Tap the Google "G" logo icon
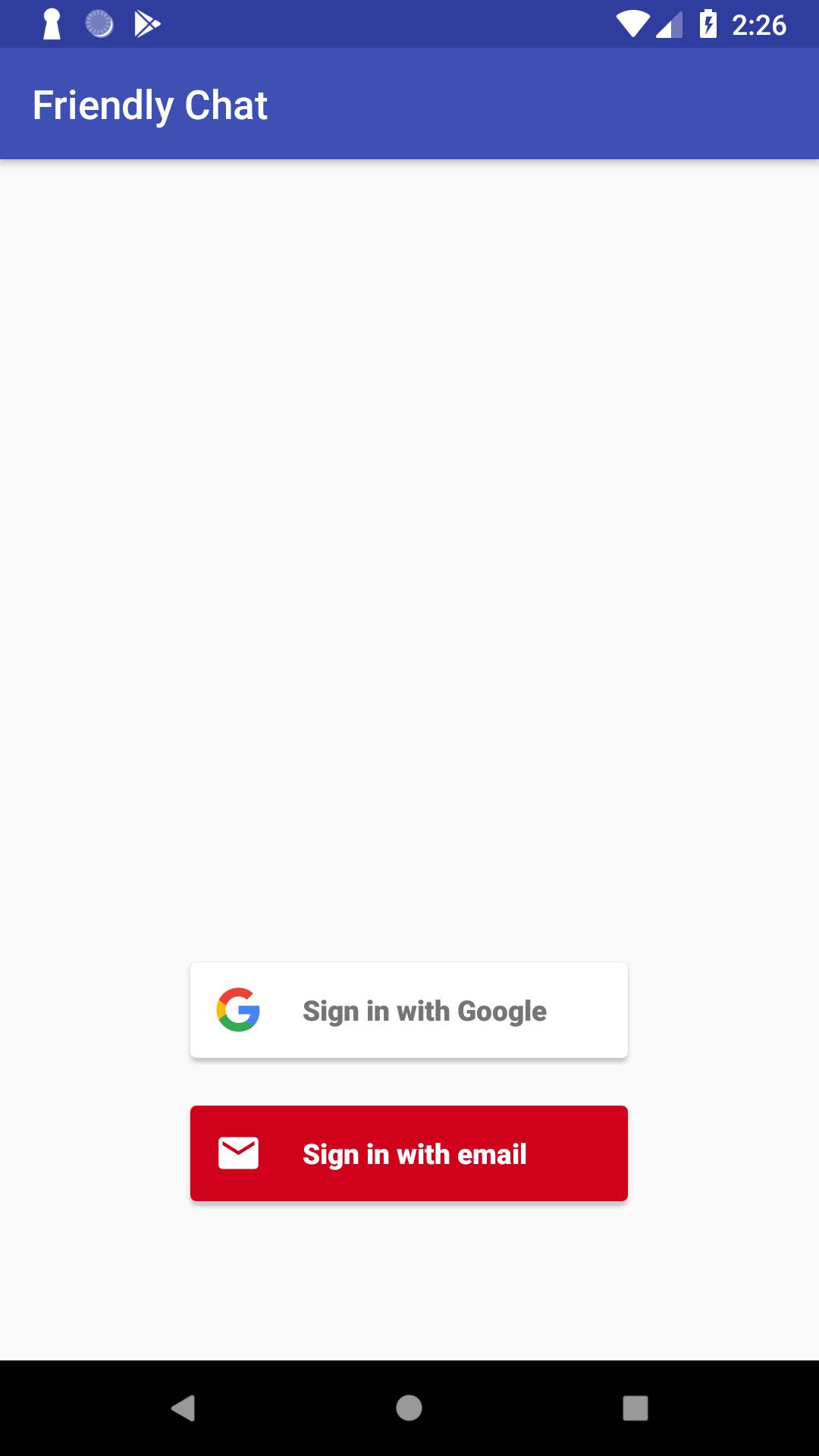The image size is (819, 1456). tap(237, 1009)
